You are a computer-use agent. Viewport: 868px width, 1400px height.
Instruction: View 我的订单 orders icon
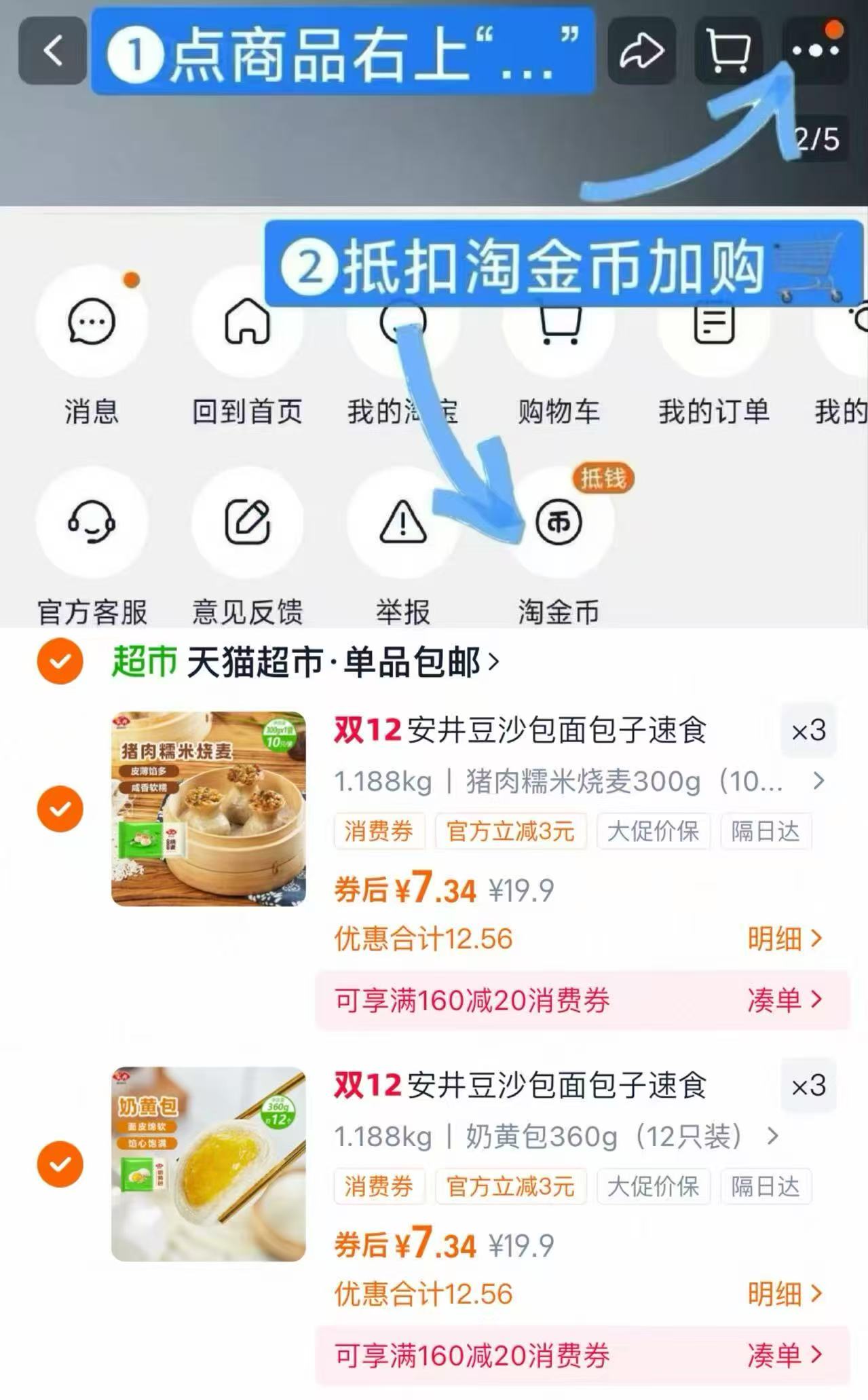click(713, 325)
